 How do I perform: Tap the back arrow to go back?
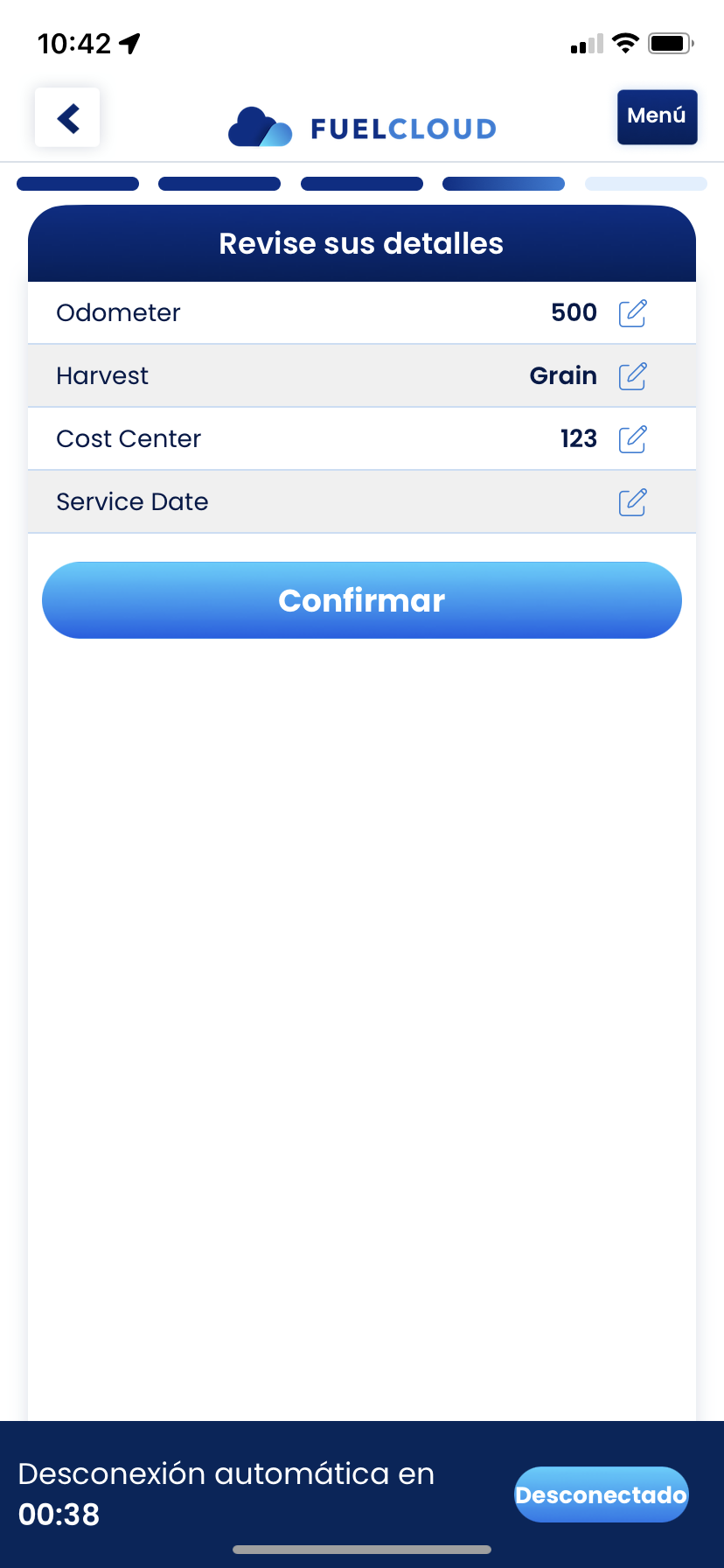pyautogui.click(x=67, y=117)
